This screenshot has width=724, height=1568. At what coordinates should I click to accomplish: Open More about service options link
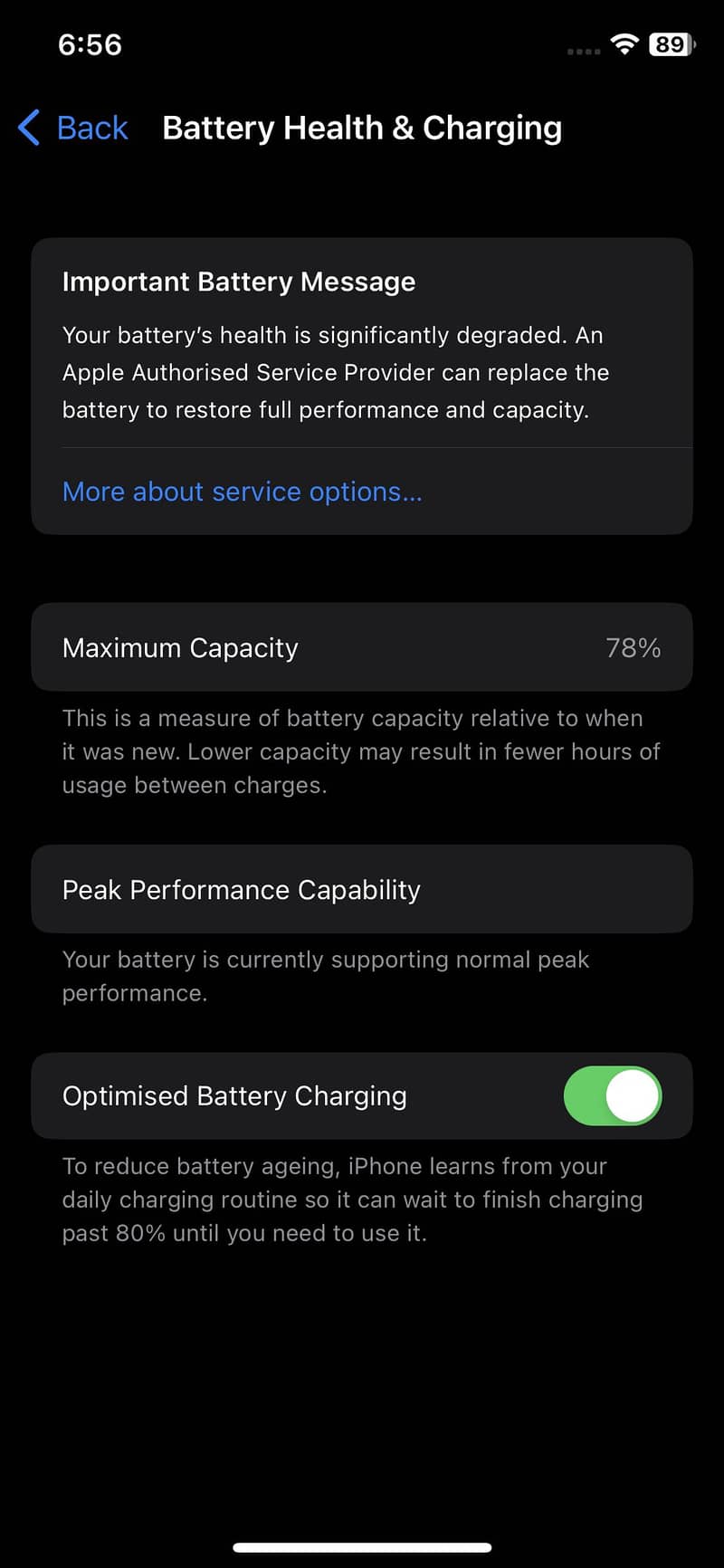tap(241, 491)
